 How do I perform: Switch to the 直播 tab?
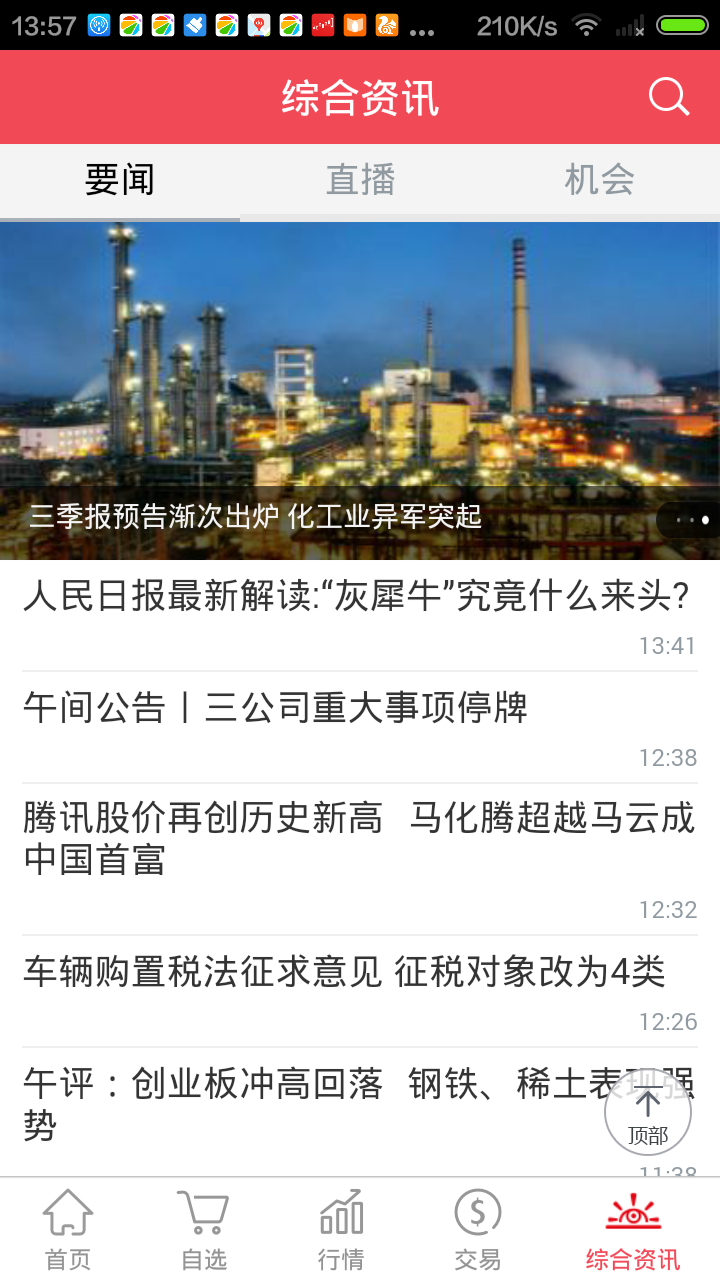(x=360, y=180)
